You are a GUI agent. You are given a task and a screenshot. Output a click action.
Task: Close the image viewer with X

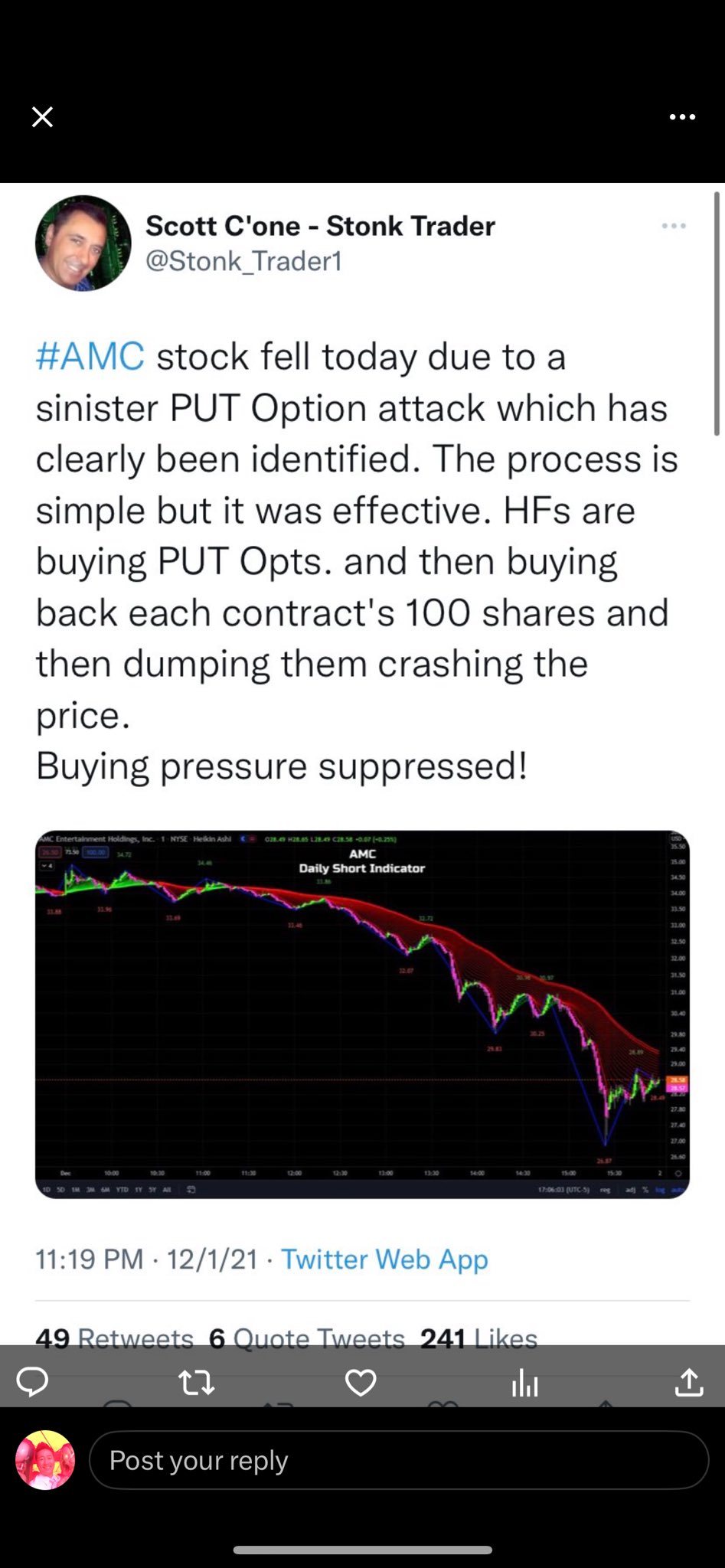[42, 117]
